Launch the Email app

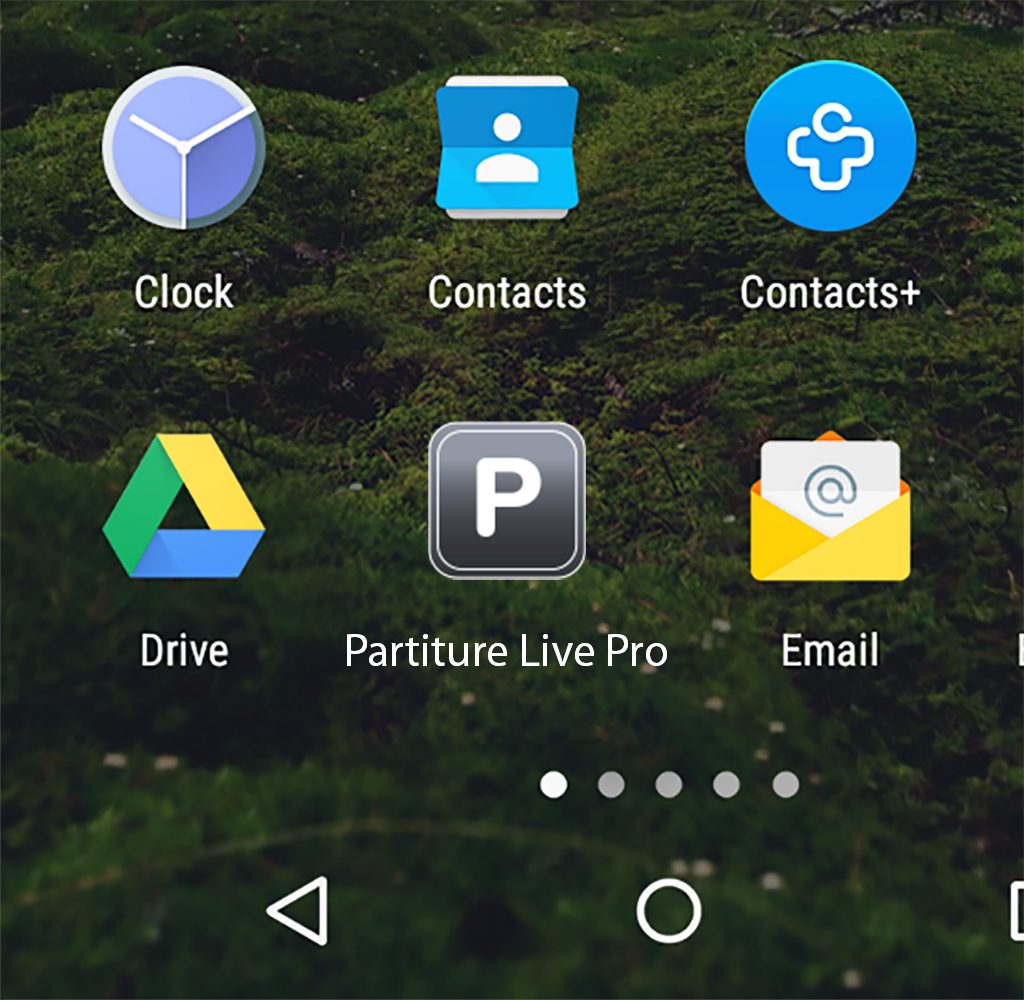[830, 508]
